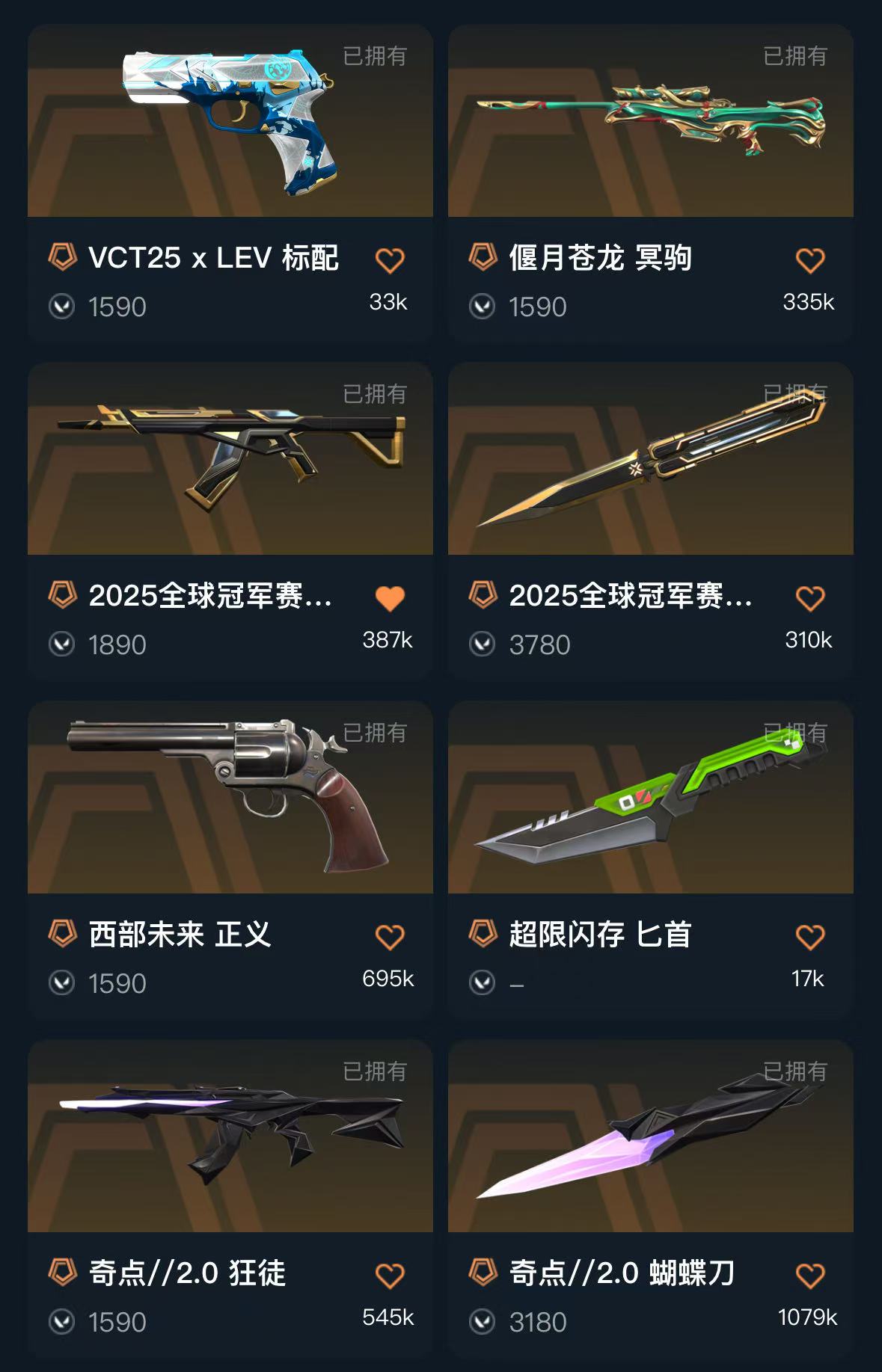The height and width of the screenshot is (1372, 882).
Task: Like the 西部未来 正义 revolver skin
Action: [390, 937]
